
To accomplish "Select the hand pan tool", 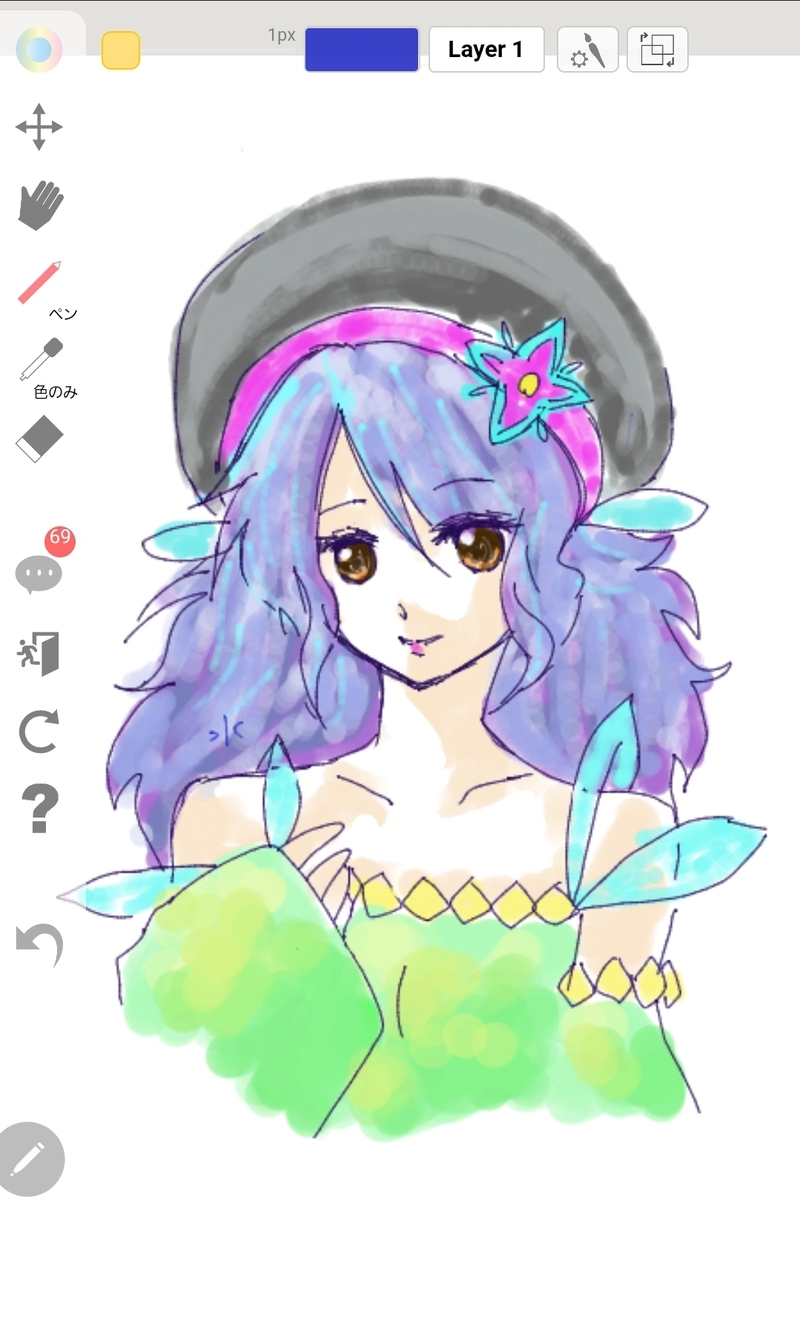I will pos(40,205).
